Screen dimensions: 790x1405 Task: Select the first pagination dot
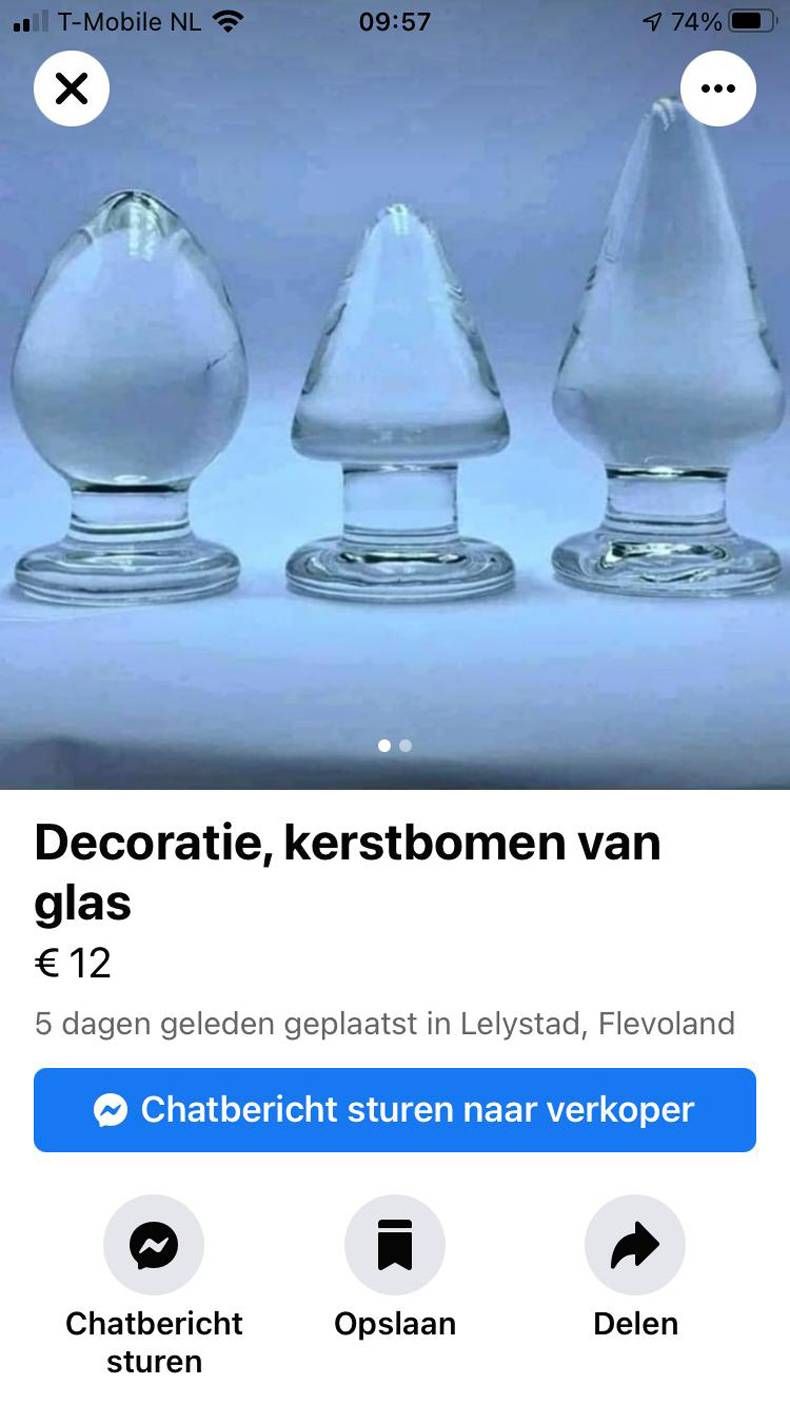click(x=383, y=745)
